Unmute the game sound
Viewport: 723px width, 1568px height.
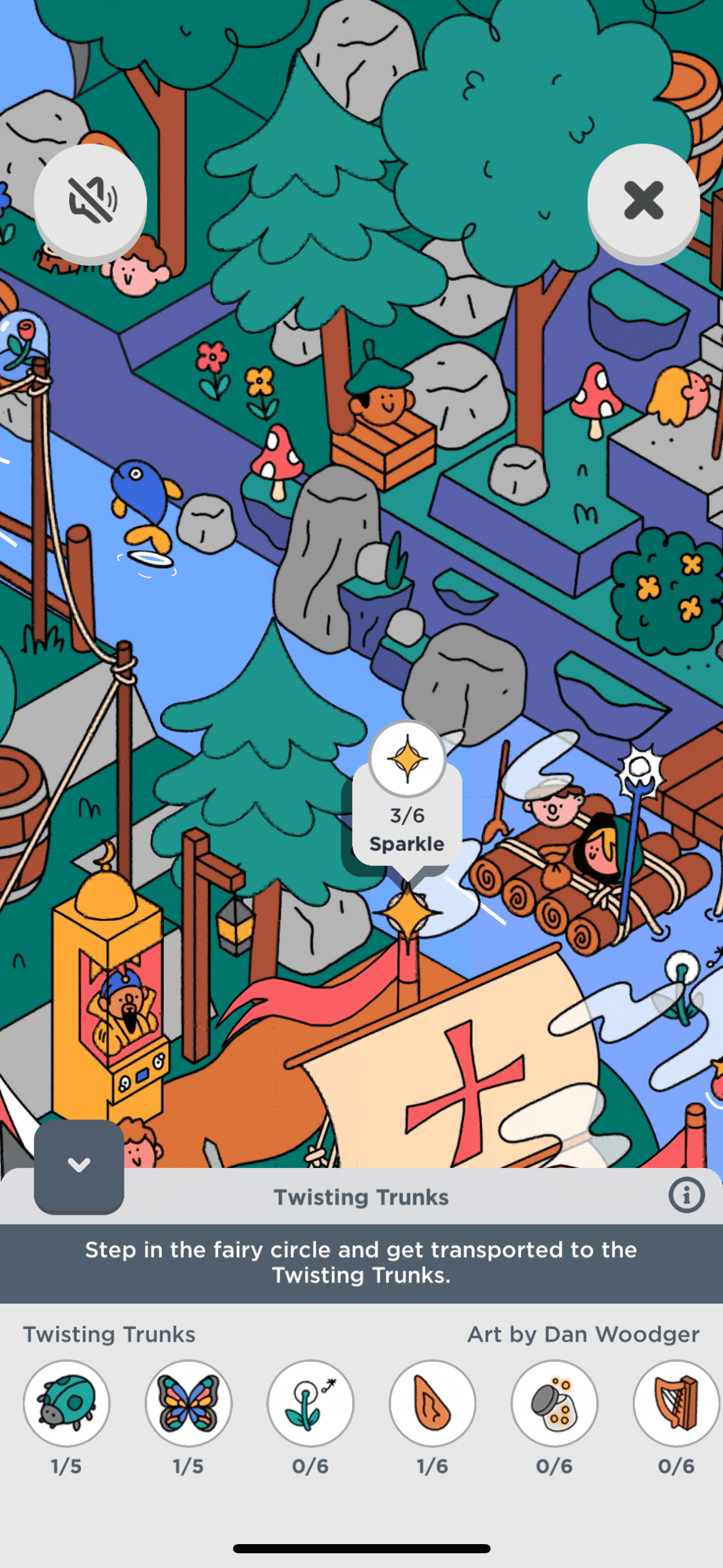(x=90, y=201)
